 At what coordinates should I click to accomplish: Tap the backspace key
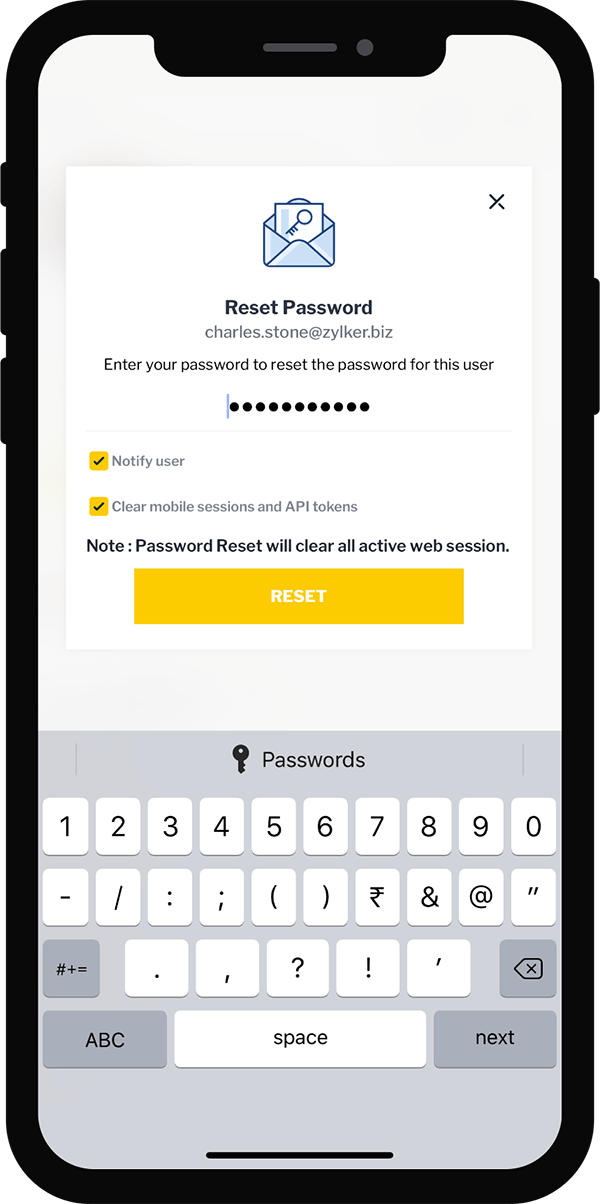[527, 968]
